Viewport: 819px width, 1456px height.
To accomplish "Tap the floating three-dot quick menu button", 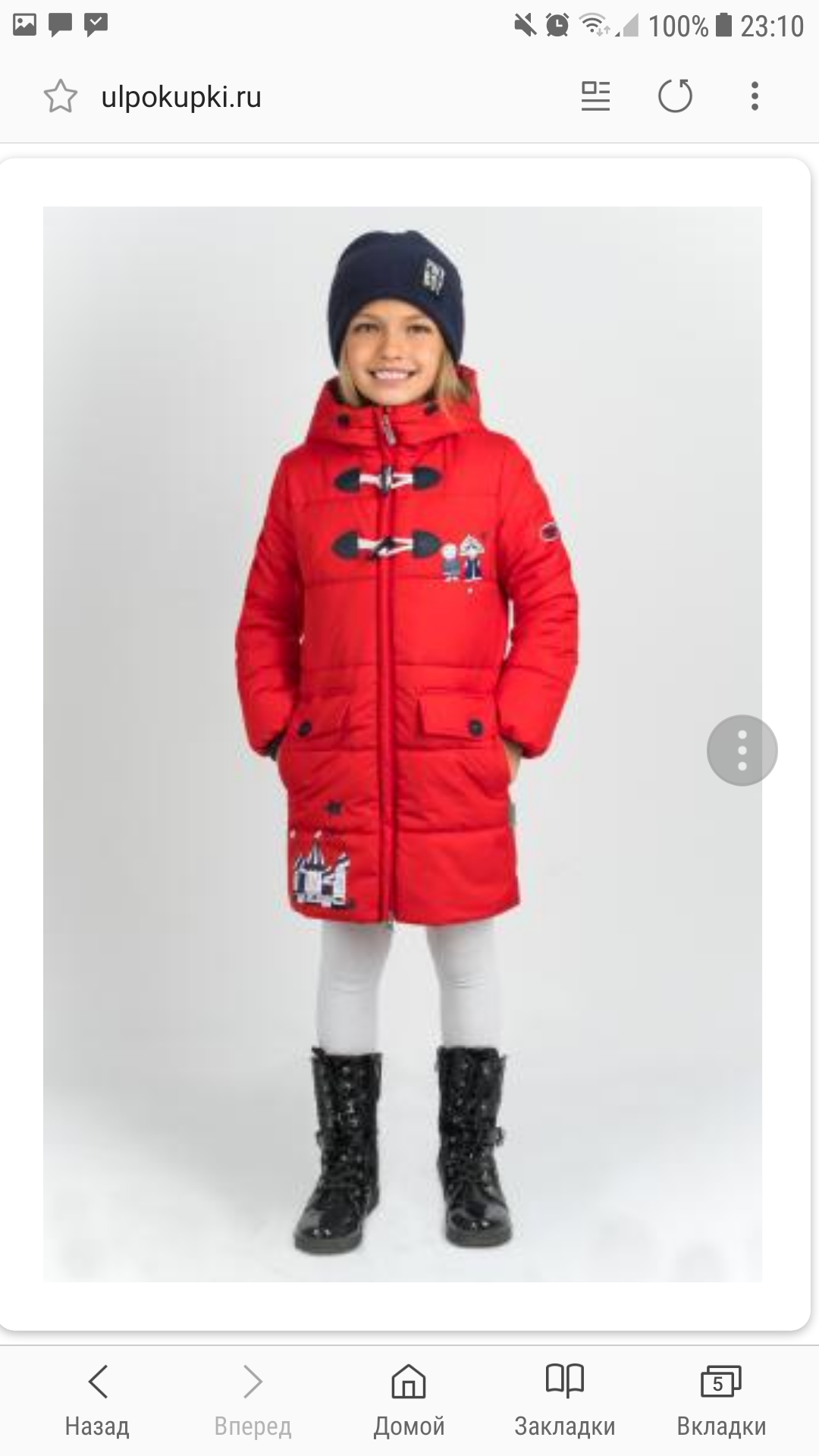I will pos(742,750).
